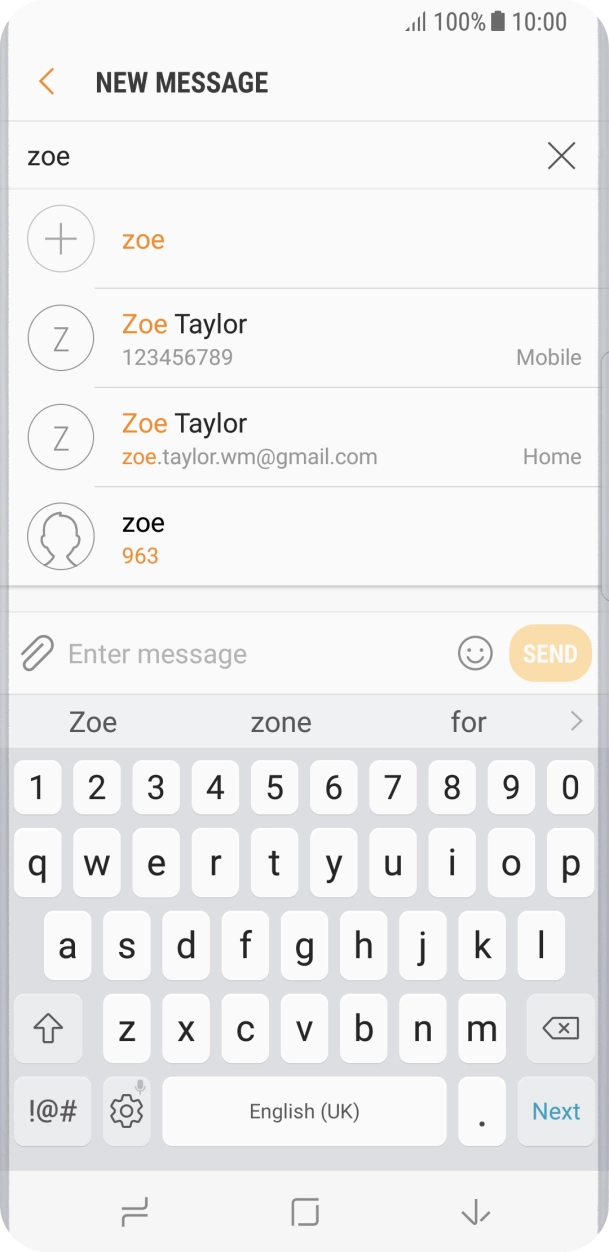Clear the recipient field text
Image resolution: width=609 pixels, height=1252 pixels.
tap(562, 156)
